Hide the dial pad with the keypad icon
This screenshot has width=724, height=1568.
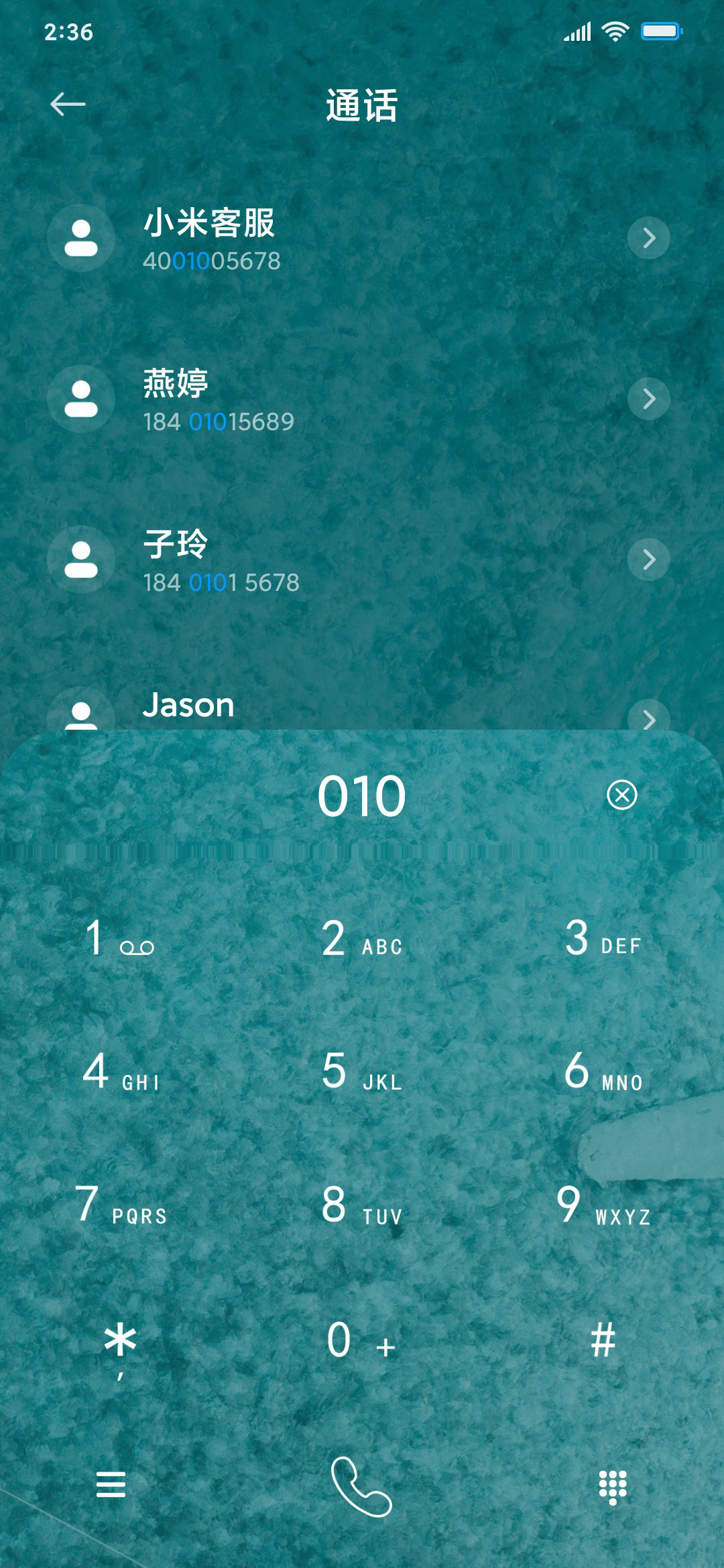pyautogui.click(x=613, y=1488)
